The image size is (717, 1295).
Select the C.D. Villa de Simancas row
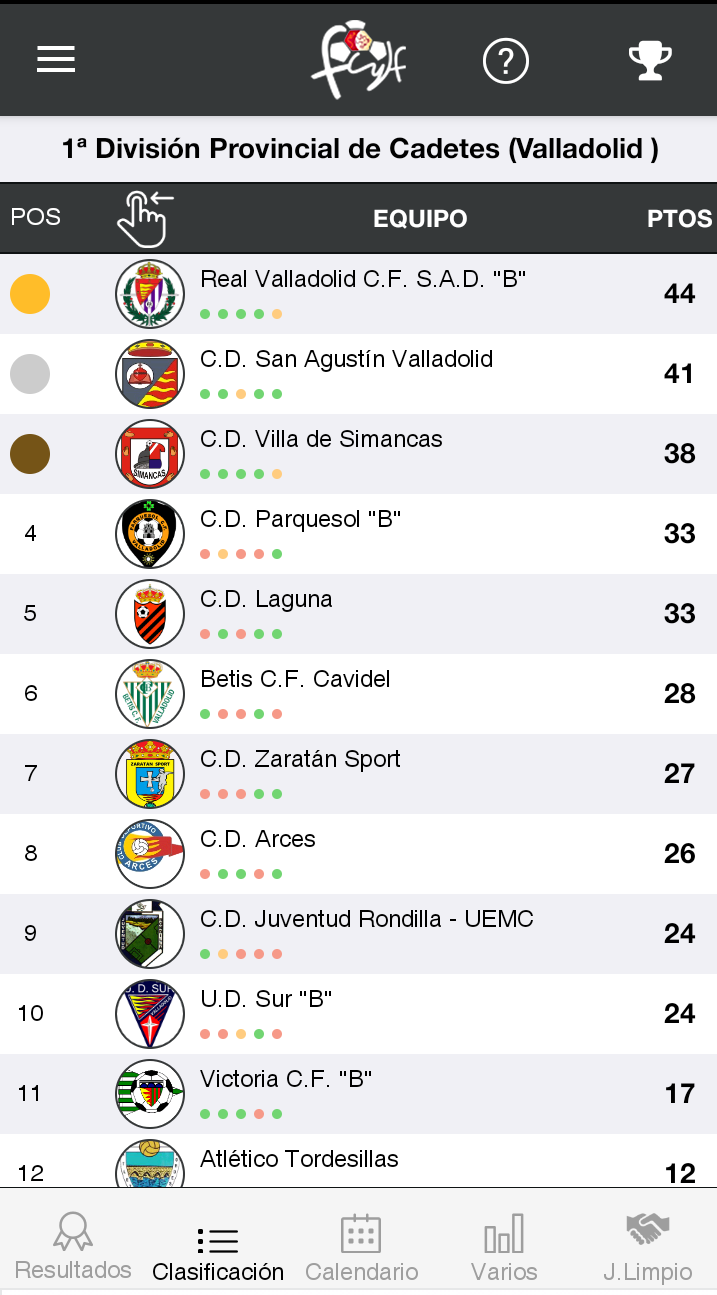[321, 453]
